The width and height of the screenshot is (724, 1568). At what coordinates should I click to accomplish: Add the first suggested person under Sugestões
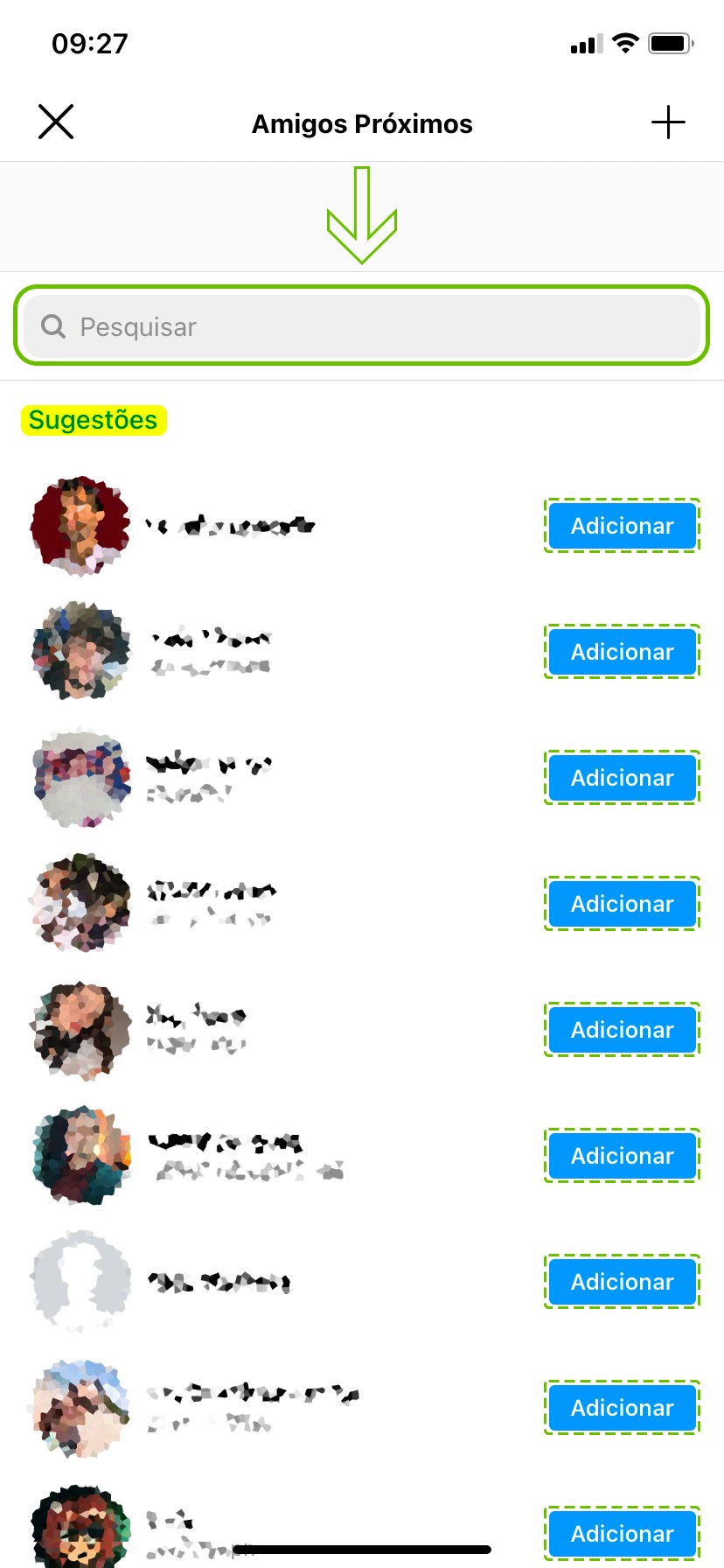(622, 526)
